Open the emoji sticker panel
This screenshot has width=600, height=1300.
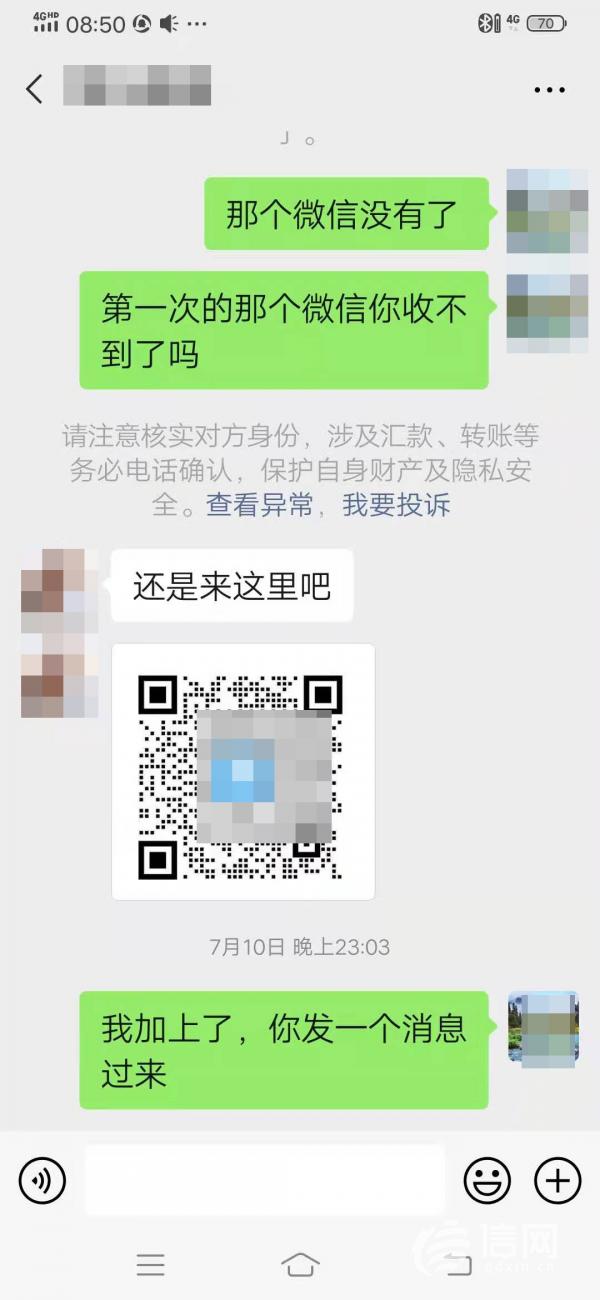coord(487,1181)
